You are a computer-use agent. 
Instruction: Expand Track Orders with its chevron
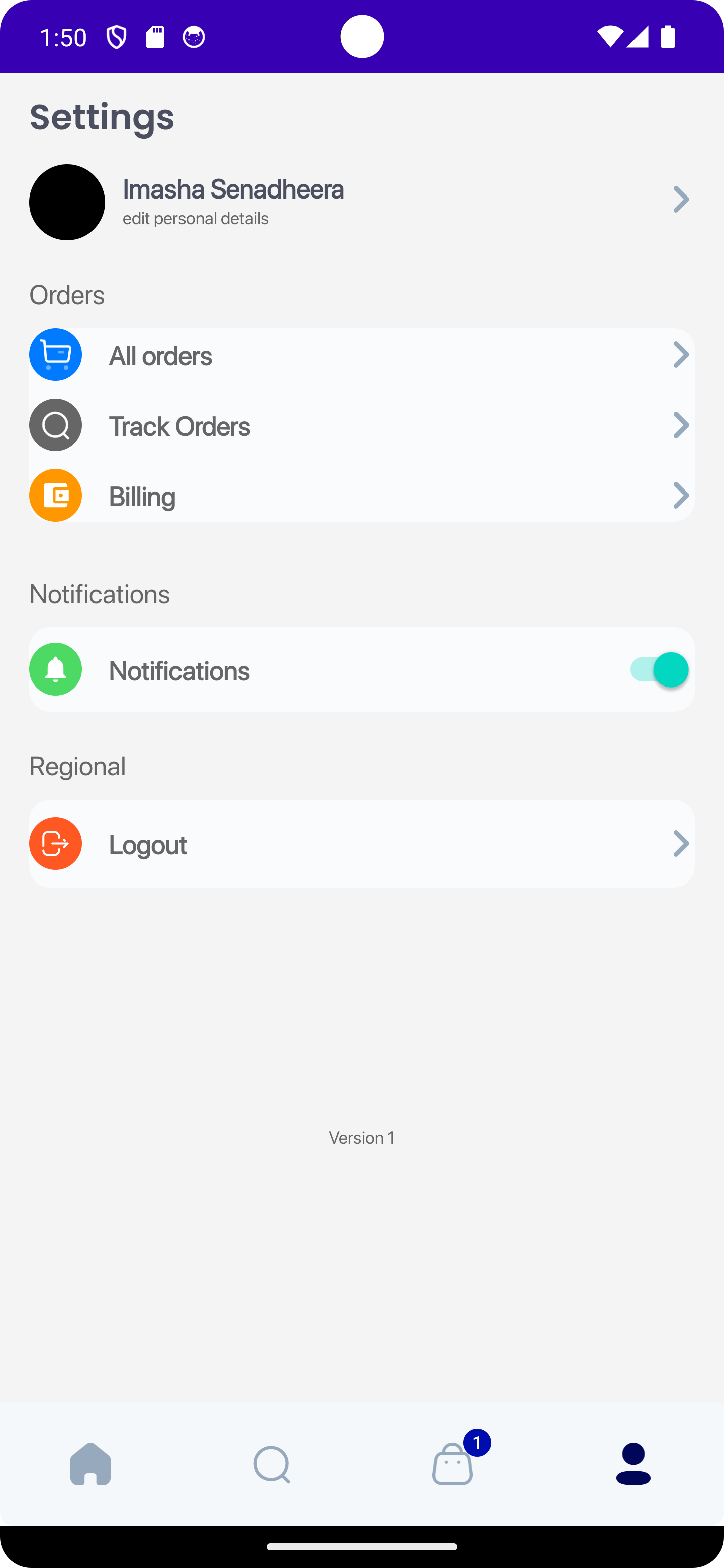(x=681, y=425)
